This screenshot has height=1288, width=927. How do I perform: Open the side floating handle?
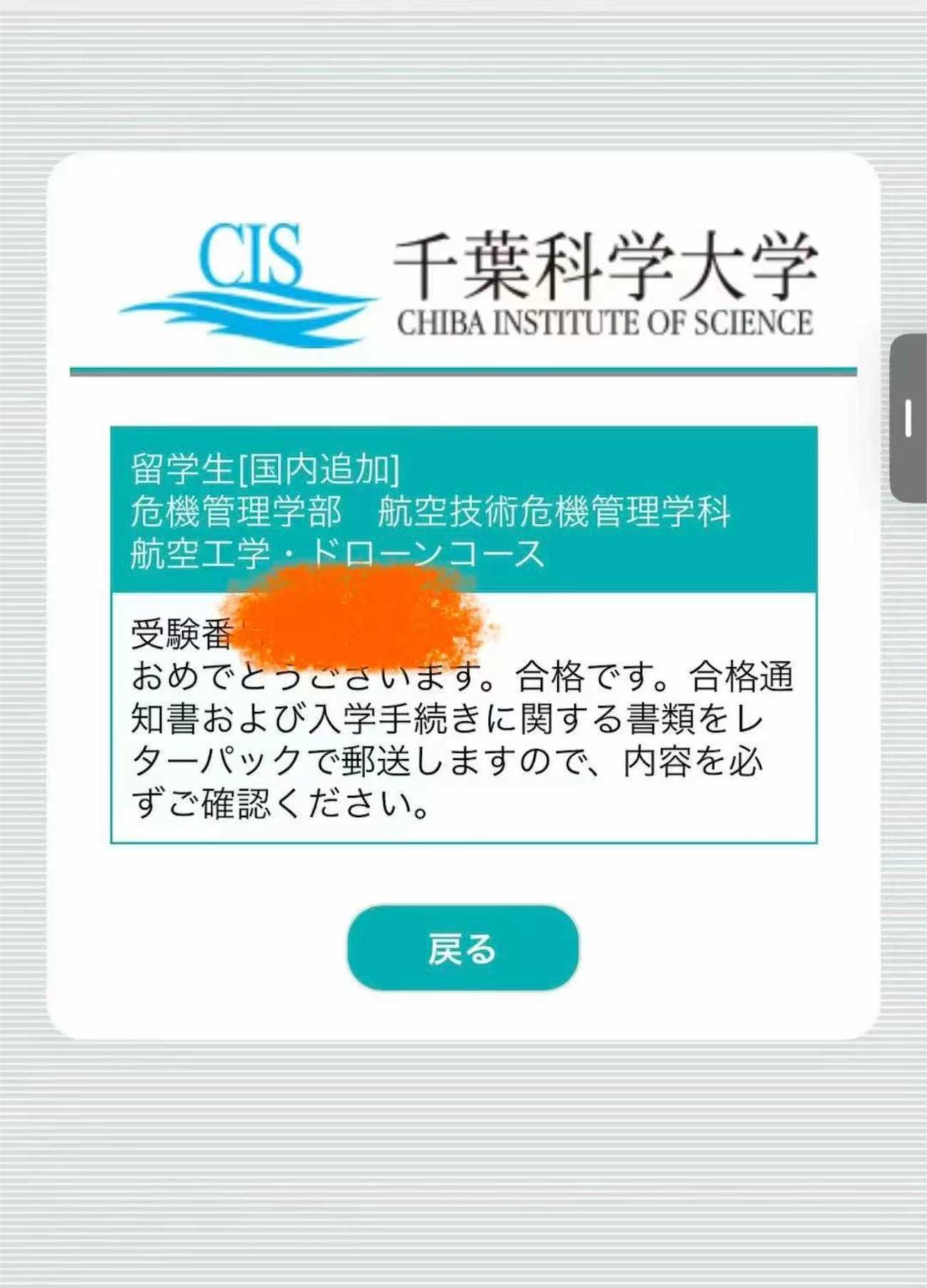coord(908,418)
